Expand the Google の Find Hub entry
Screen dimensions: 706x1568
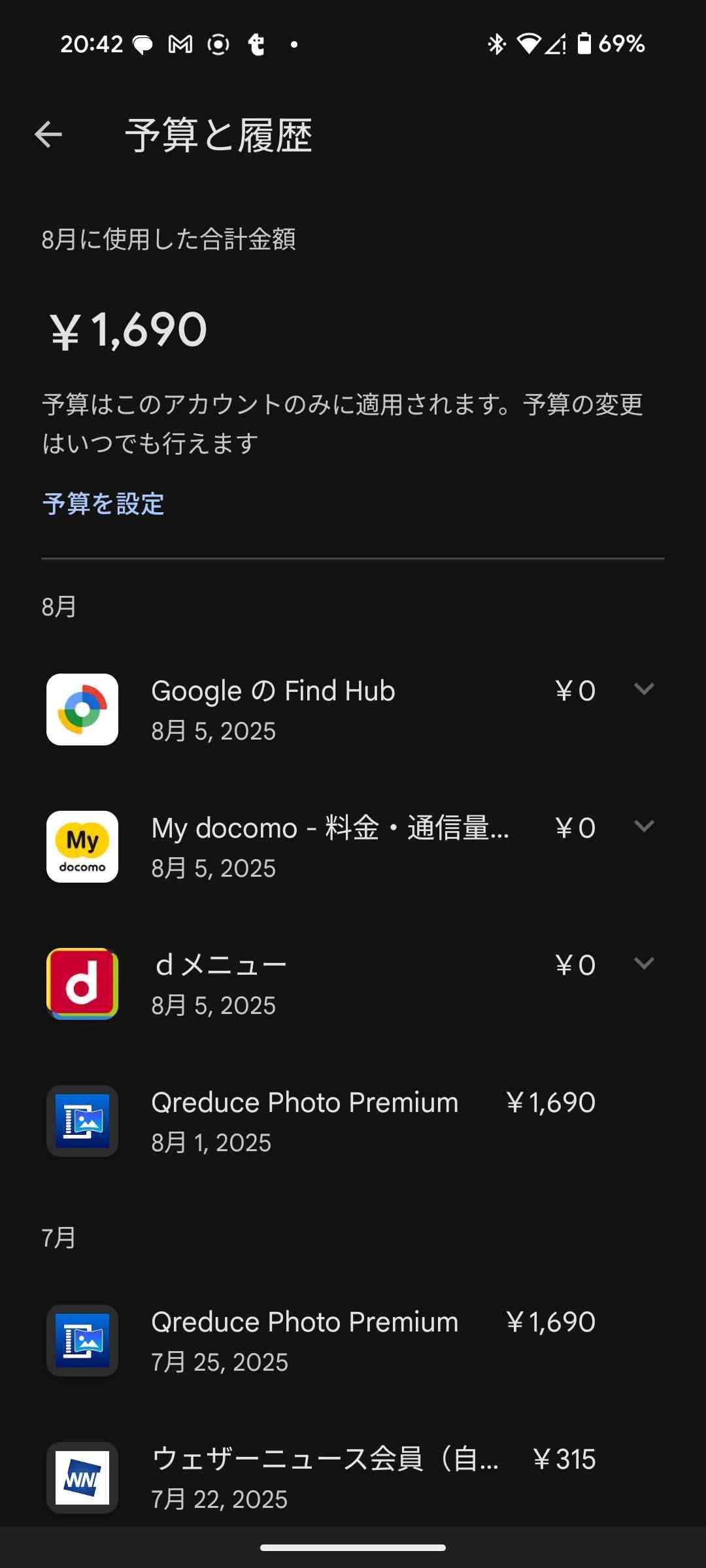pos(644,689)
